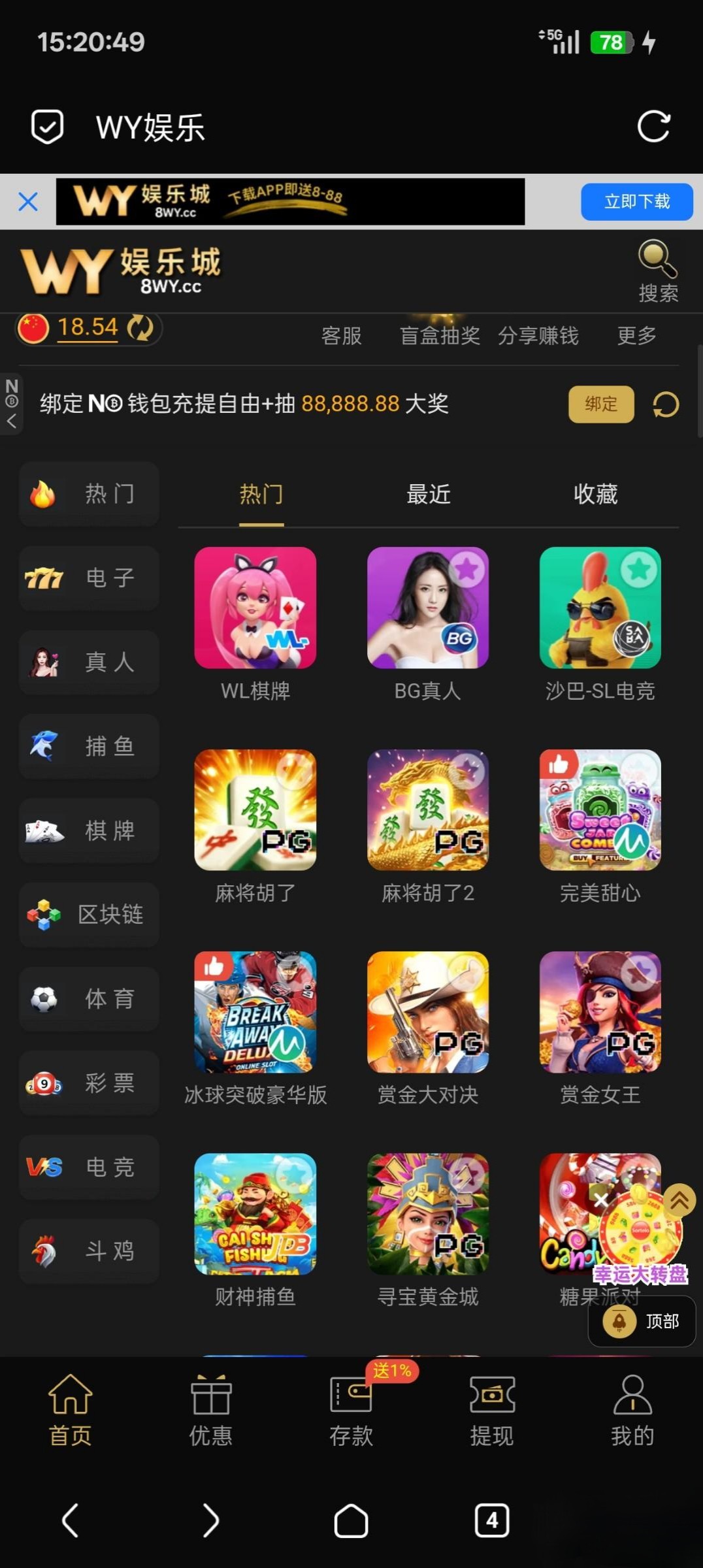Screen dimensions: 703x1568
Task: Reload the page with the refresh icon
Action: coord(654,126)
